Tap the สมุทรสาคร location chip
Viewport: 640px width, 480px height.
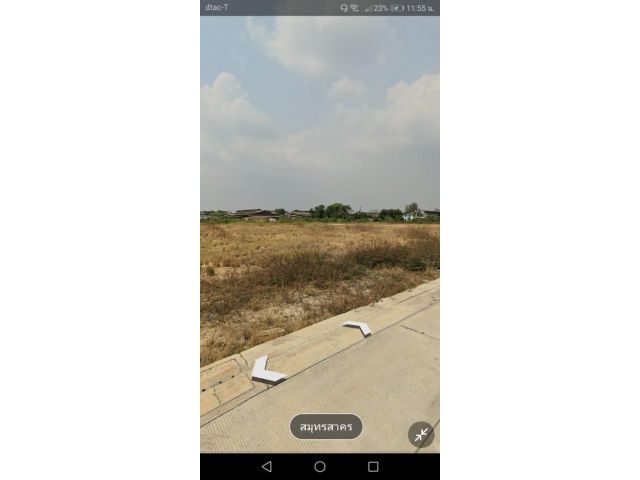pos(326,427)
